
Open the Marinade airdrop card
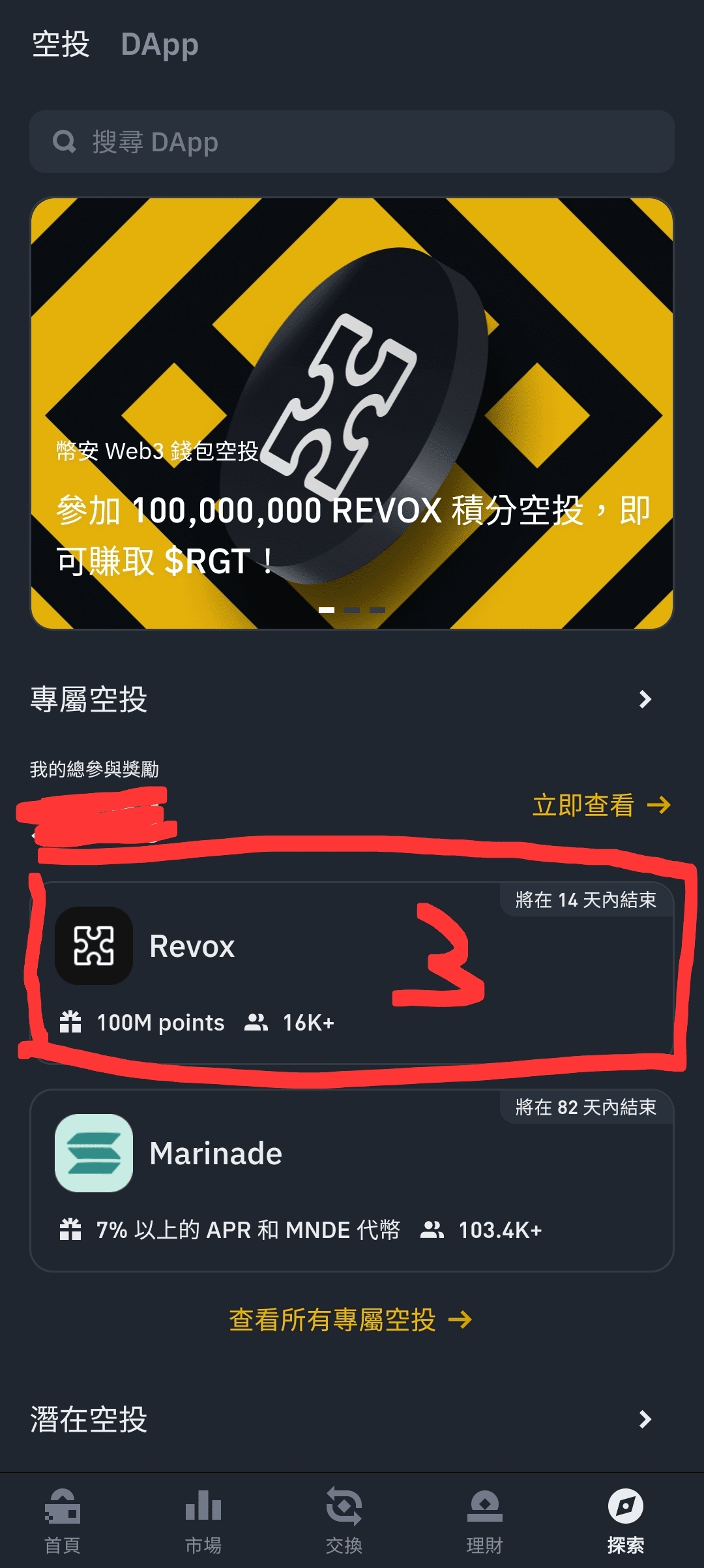(352, 1180)
